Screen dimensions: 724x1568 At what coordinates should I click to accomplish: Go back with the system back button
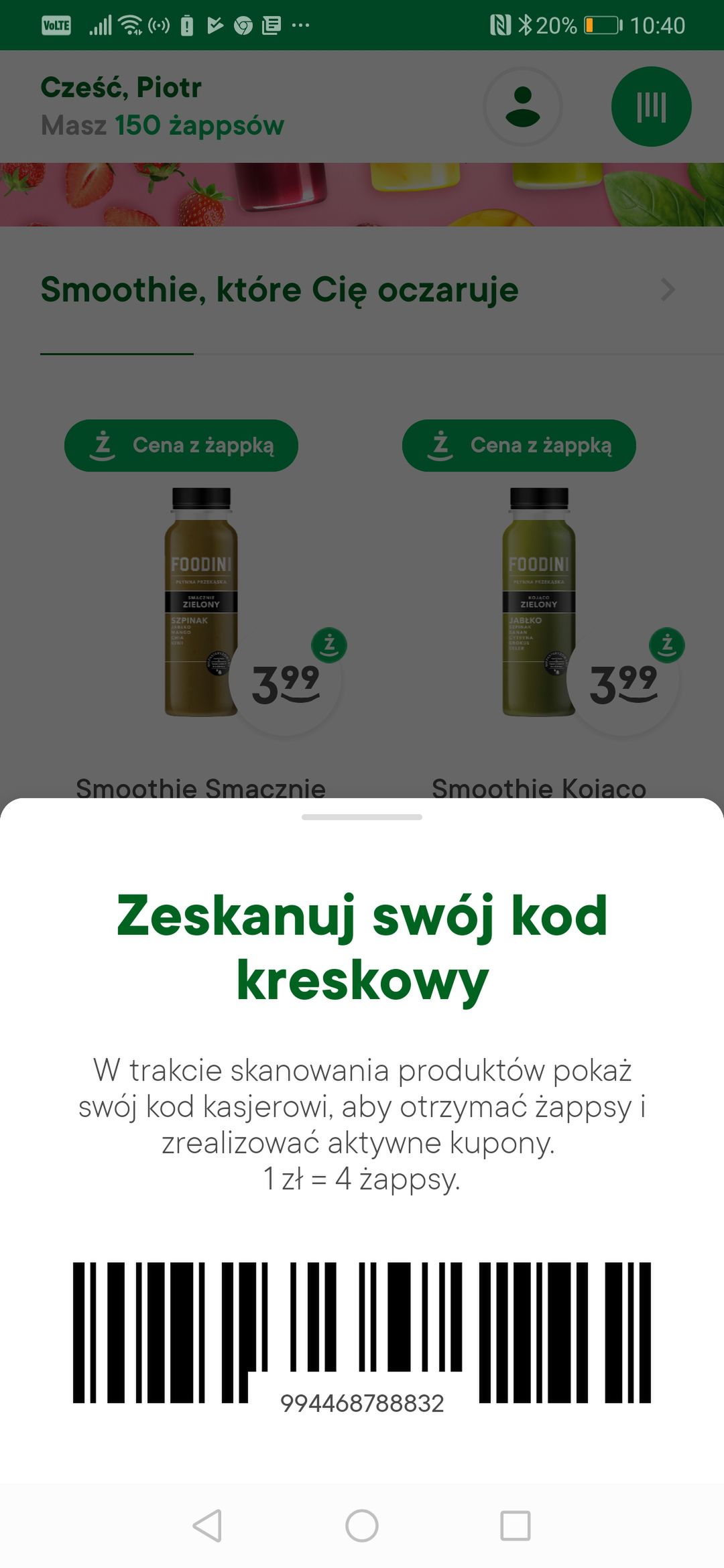[207, 1526]
